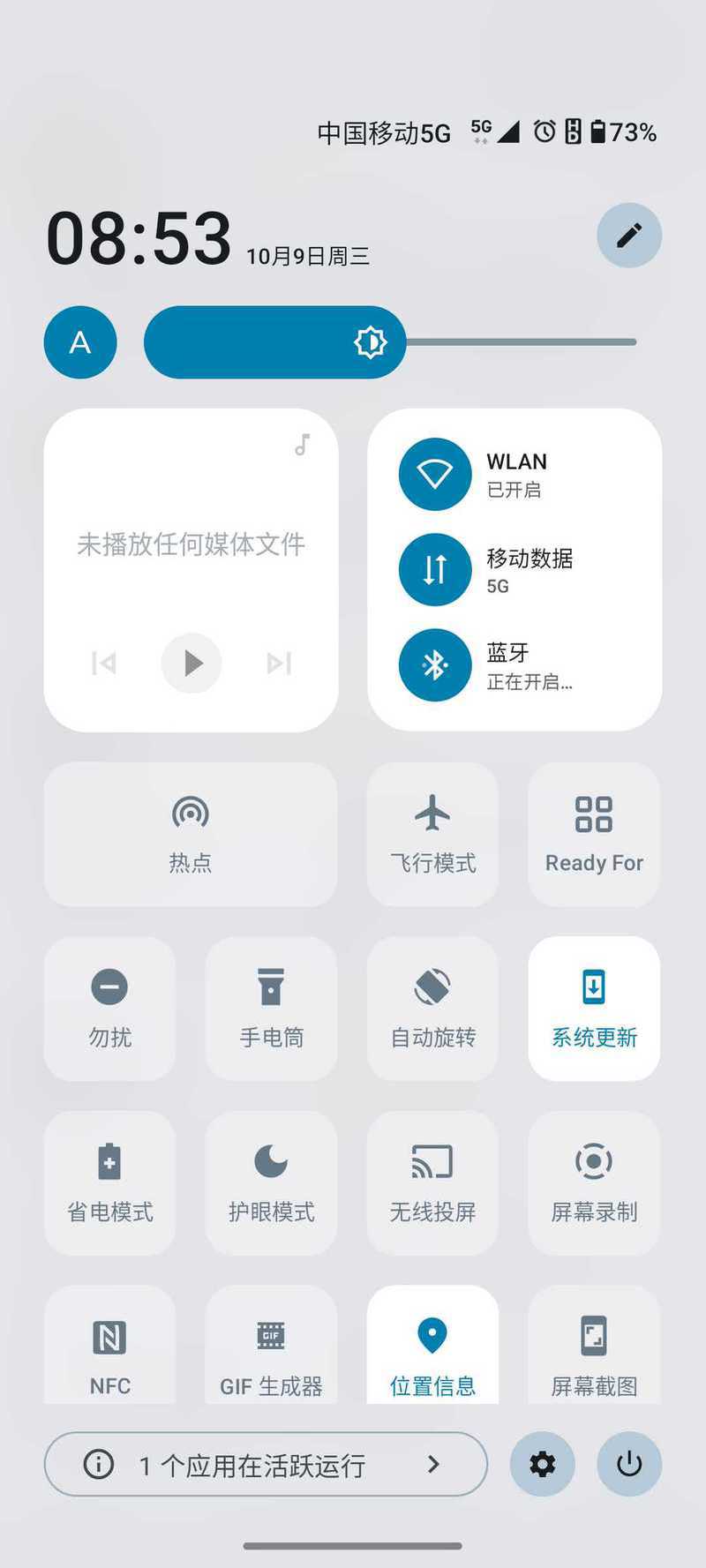Viewport: 706px width, 1568px height.
Task: Start screen recording (屏幕录制)
Action: 594,1183
